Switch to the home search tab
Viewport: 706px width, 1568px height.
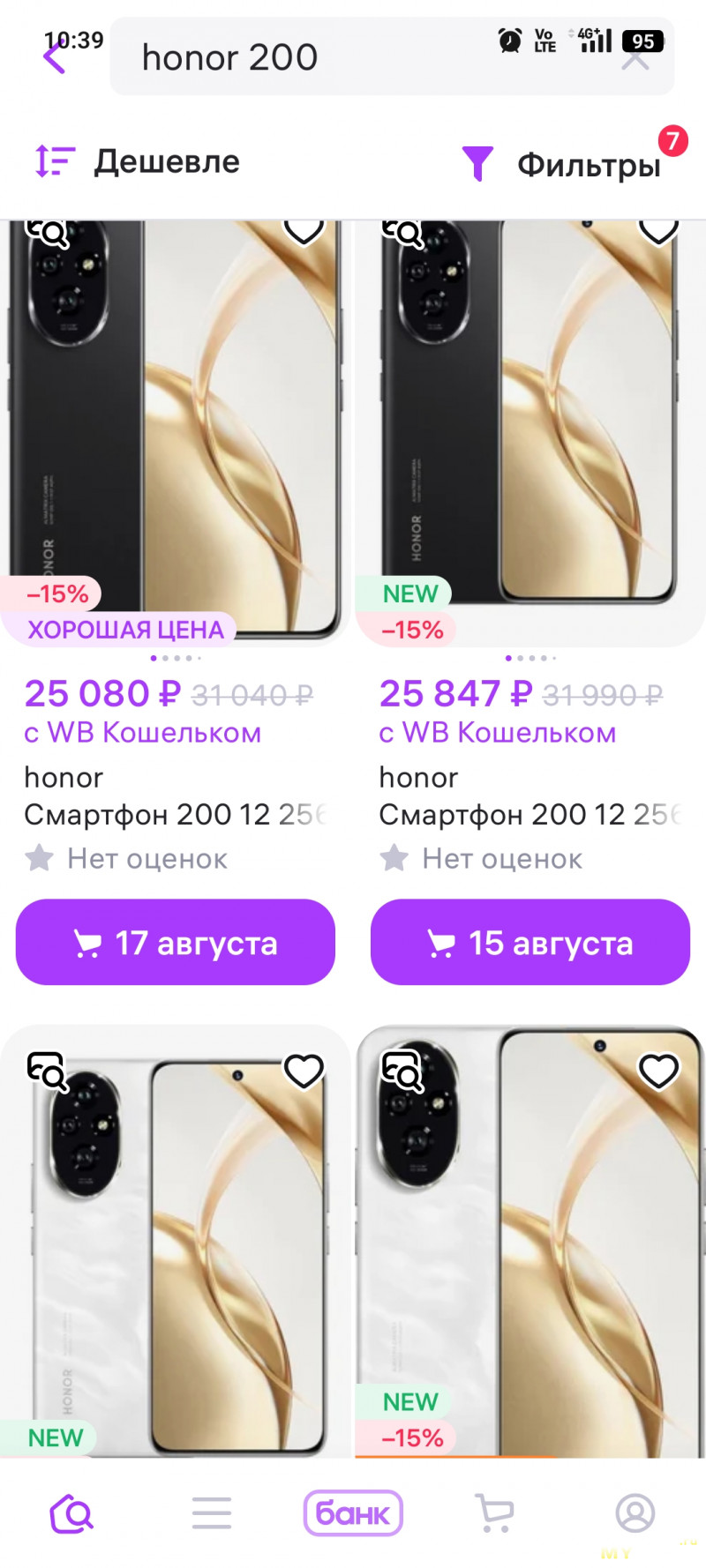click(x=71, y=1513)
